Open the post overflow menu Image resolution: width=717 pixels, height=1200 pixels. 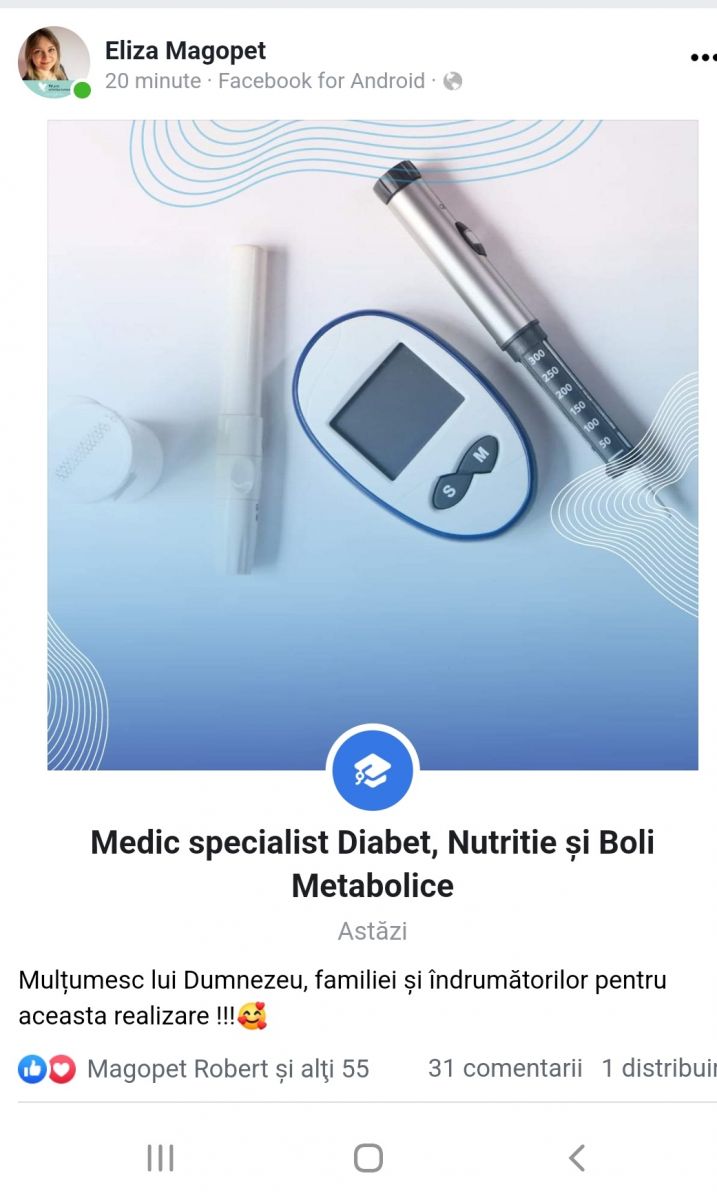(x=703, y=58)
